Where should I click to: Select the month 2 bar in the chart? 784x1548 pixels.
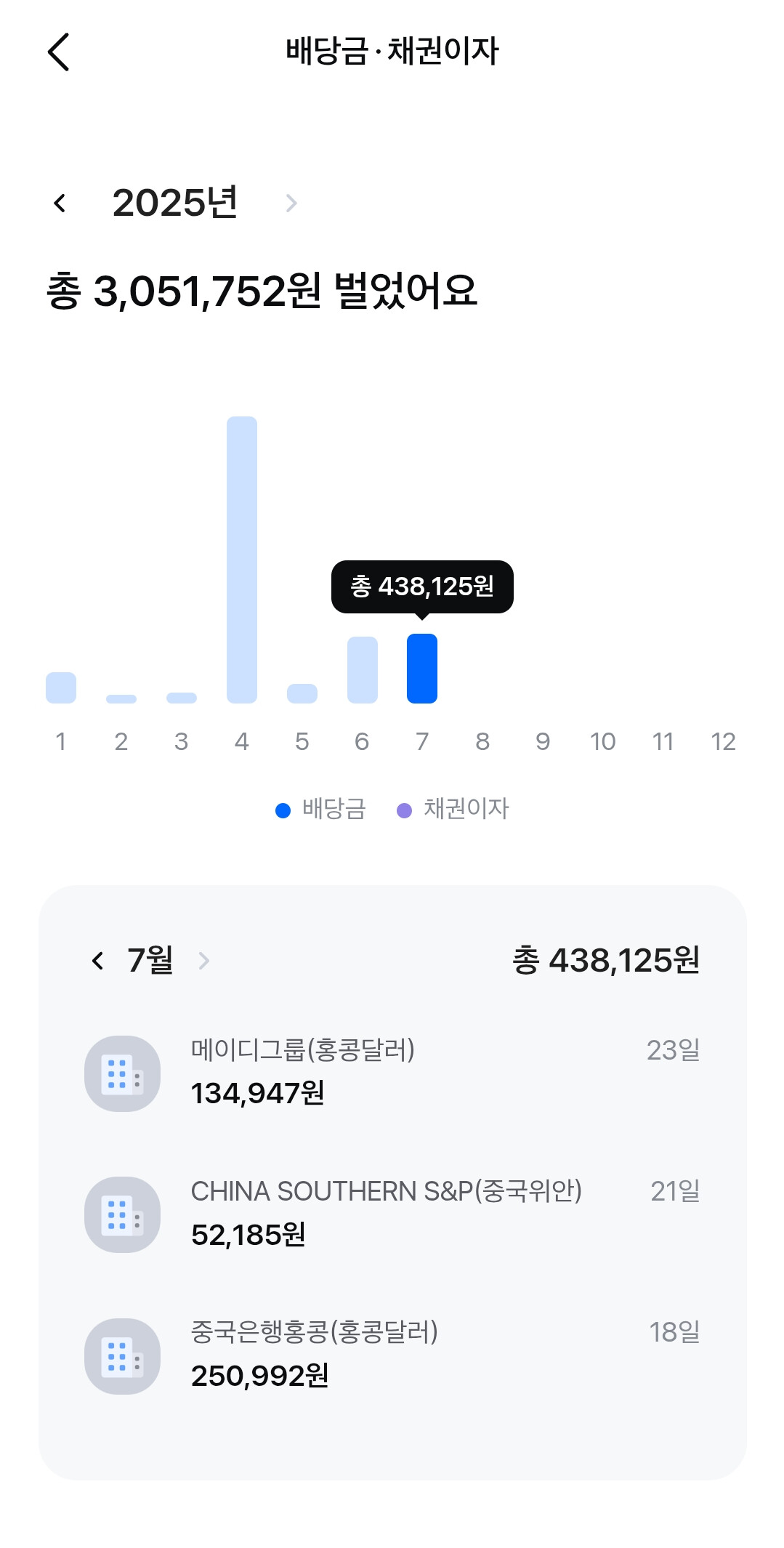point(121,698)
